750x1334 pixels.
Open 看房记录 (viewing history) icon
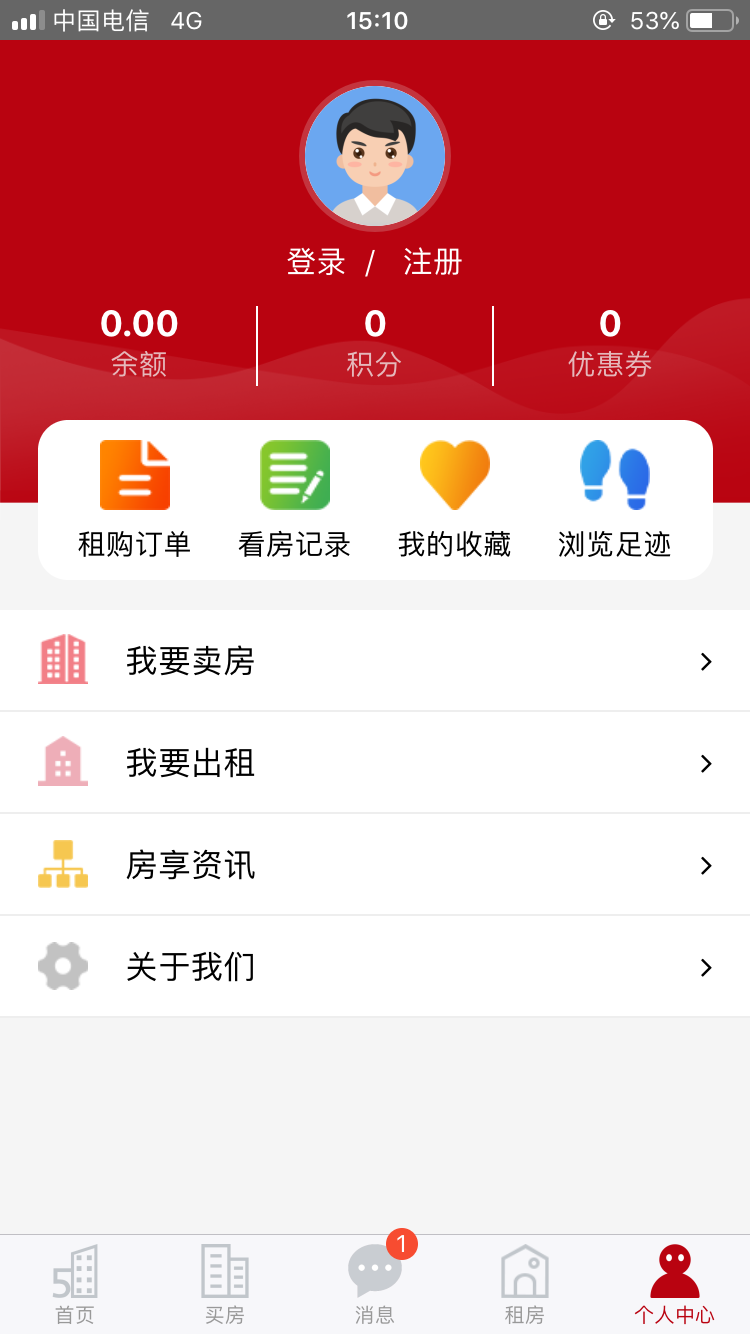coord(294,475)
